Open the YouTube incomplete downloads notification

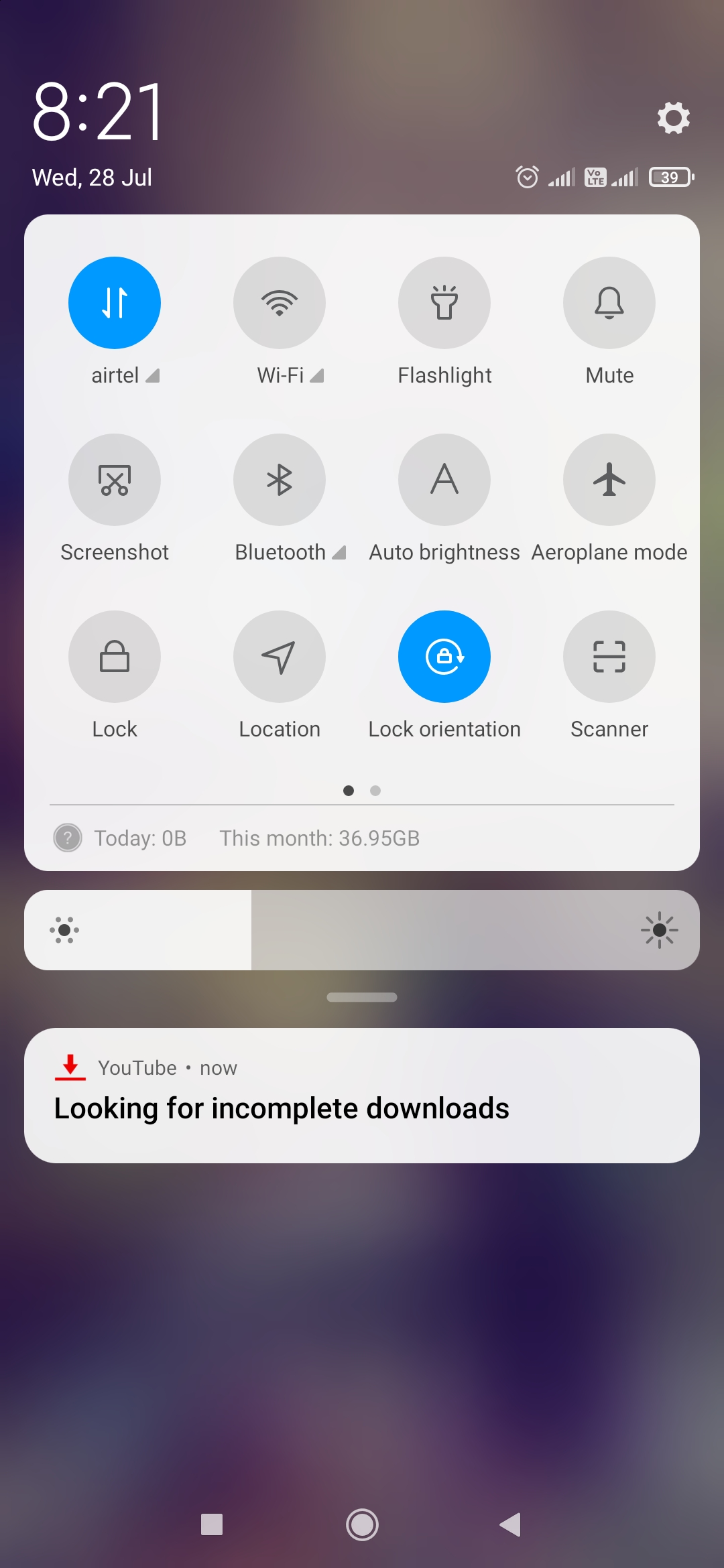(x=362, y=1096)
